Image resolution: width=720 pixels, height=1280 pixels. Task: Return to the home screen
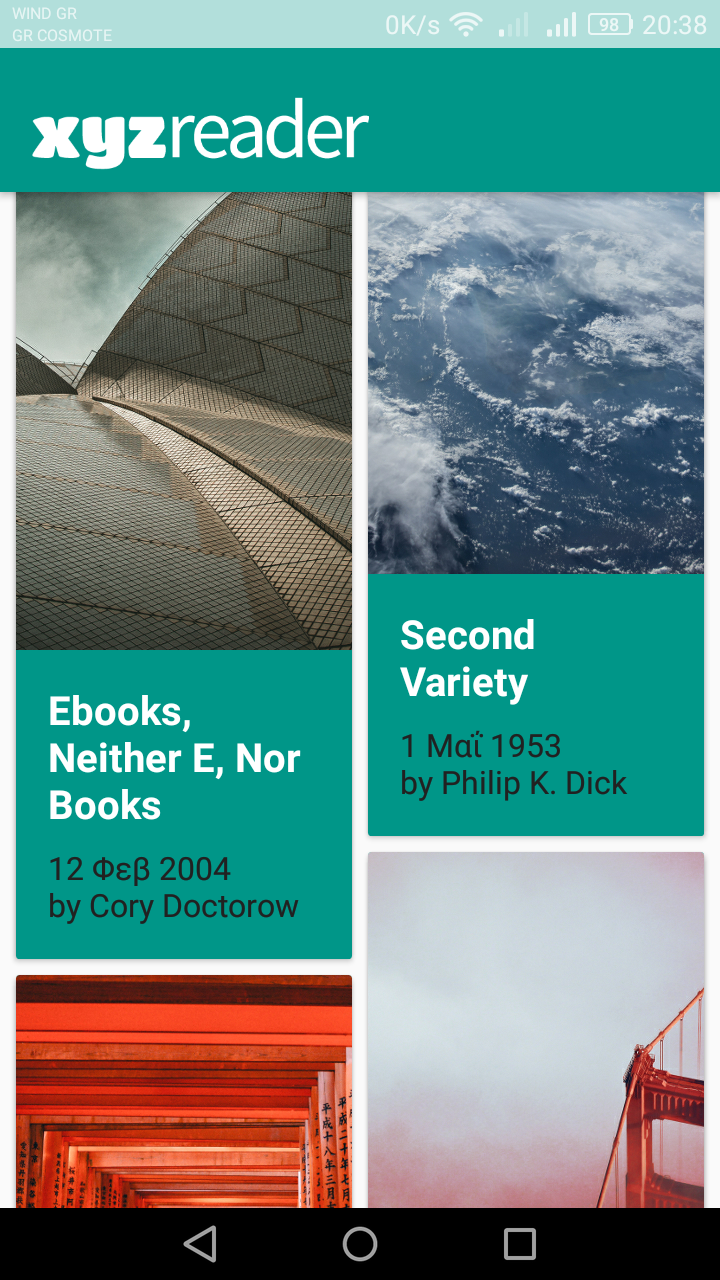pyautogui.click(x=360, y=1244)
